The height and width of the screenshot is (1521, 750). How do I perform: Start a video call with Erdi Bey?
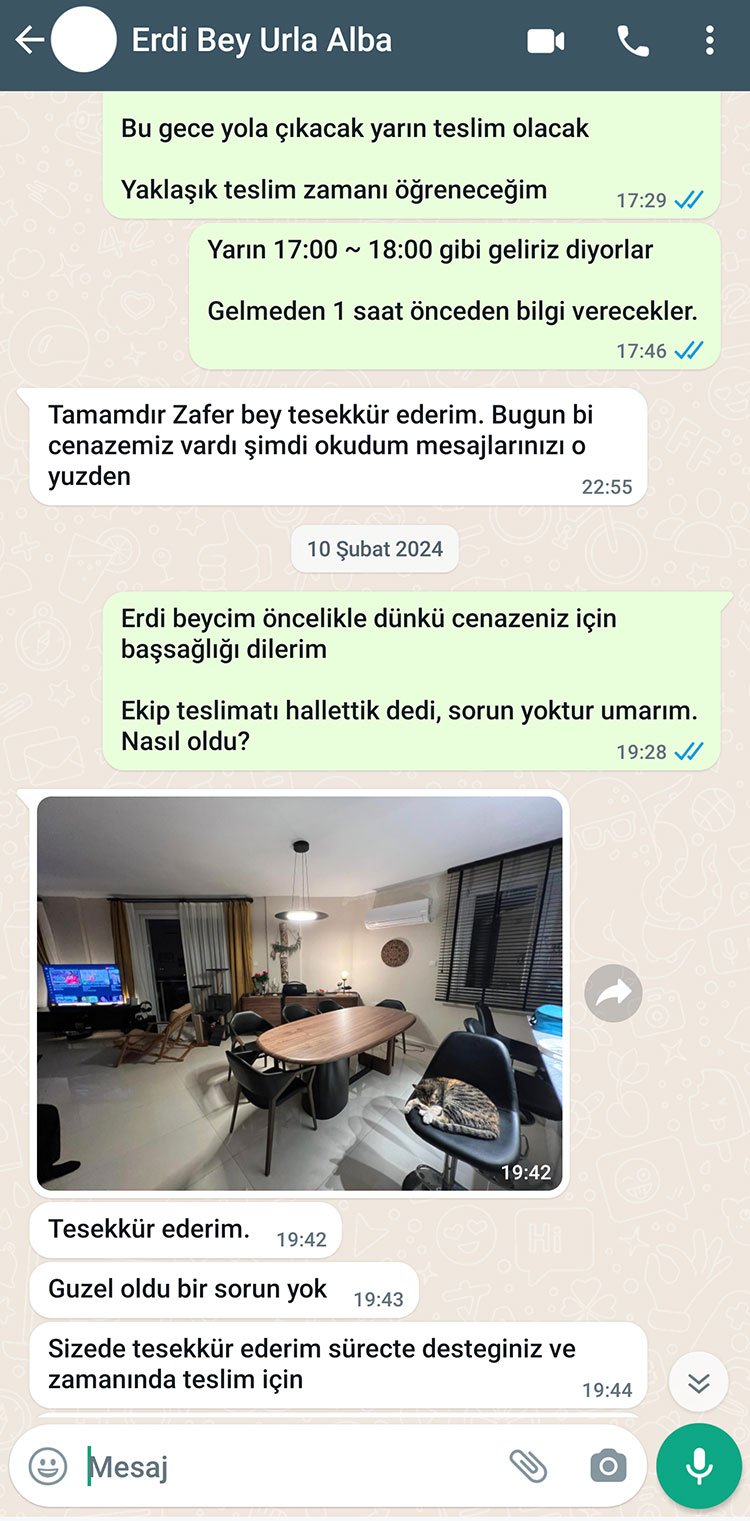[x=546, y=41]
